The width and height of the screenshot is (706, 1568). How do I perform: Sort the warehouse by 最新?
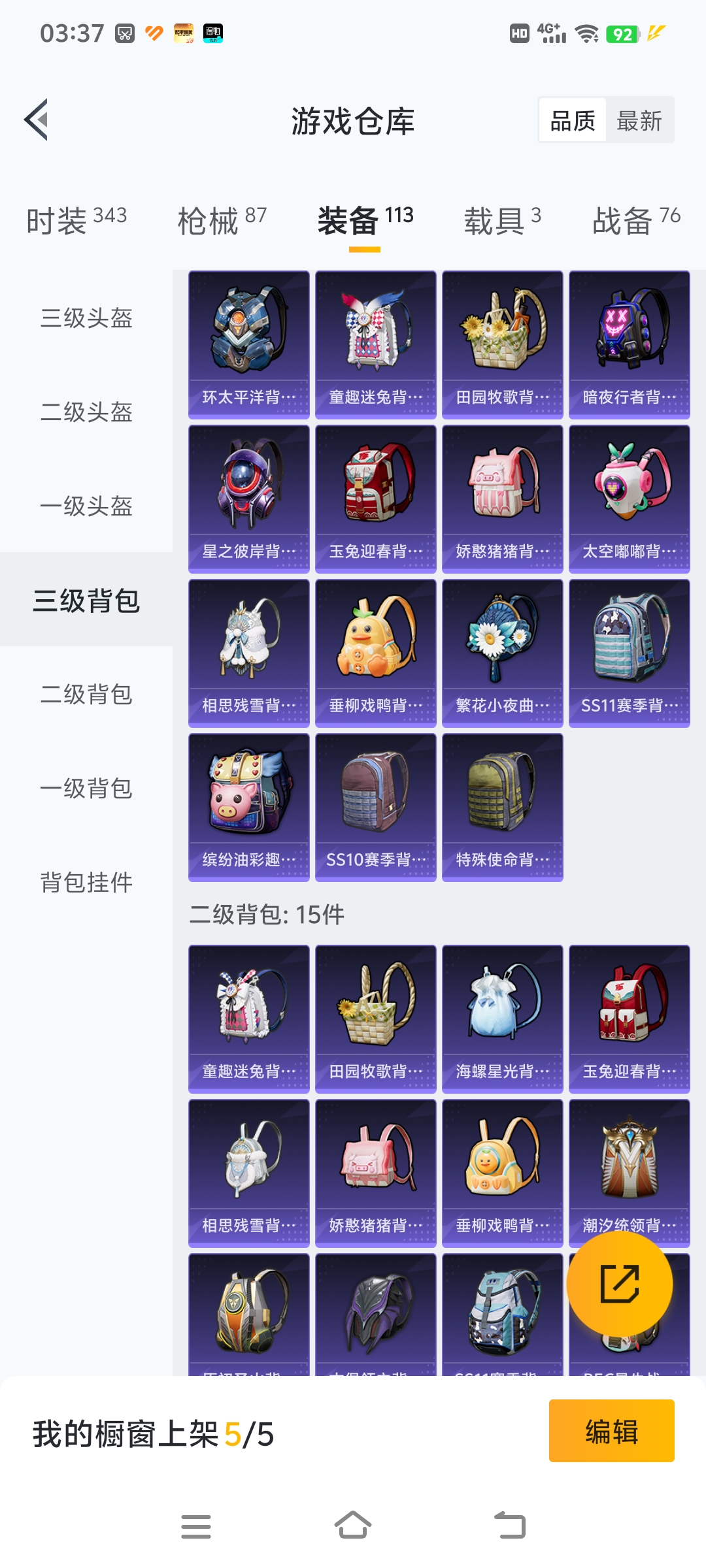click(x=639, y=121)
